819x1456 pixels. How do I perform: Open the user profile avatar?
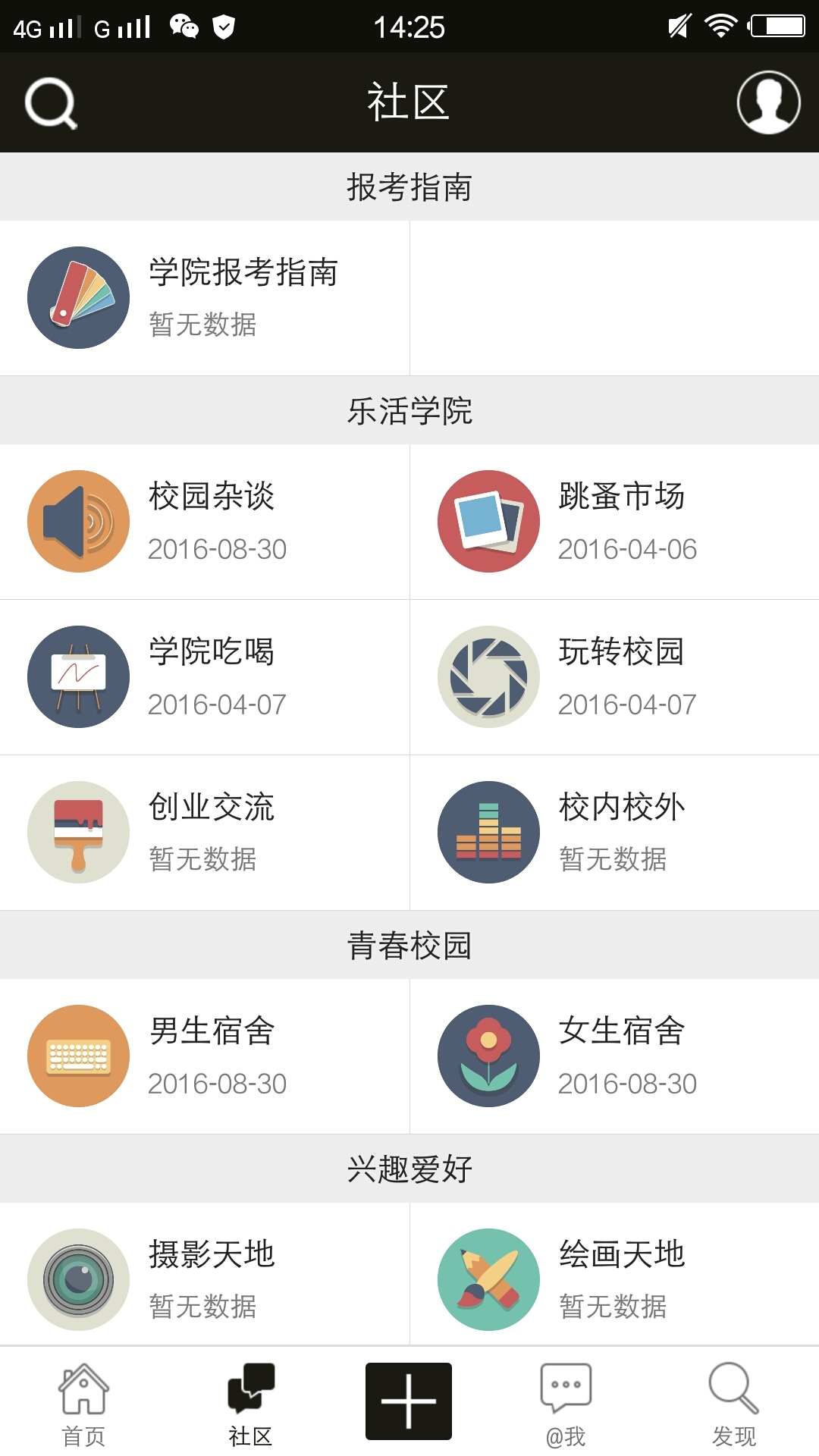768,102
